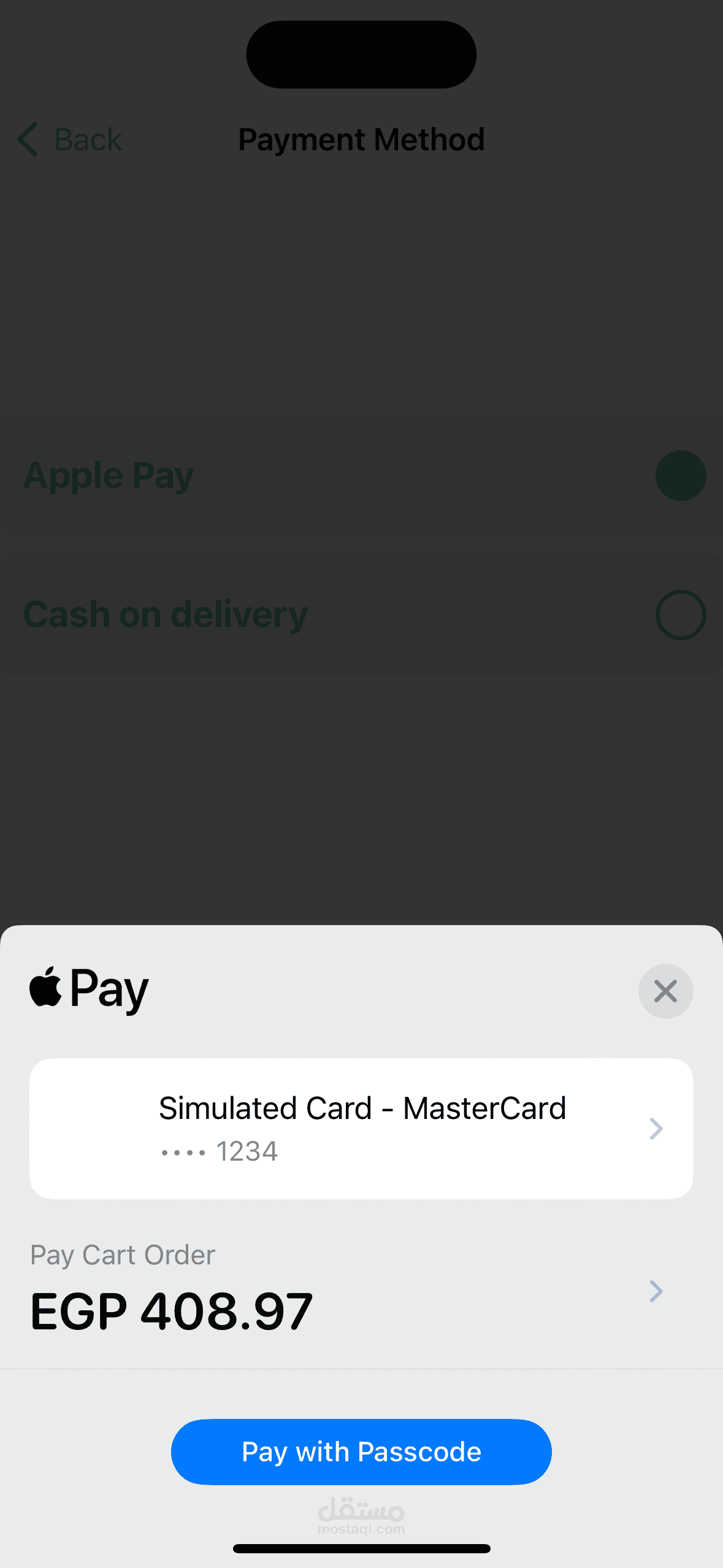
Task: Close the Apple Pay sheet
Action: click(x=665, y=991)
